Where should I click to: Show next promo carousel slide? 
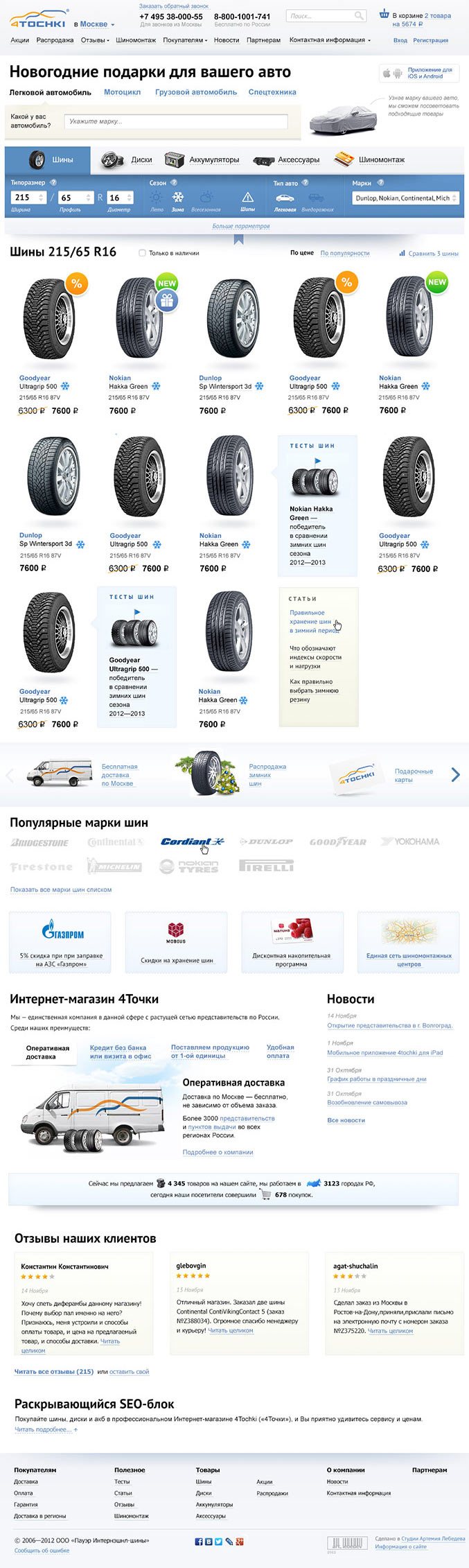tap(455, 775)
